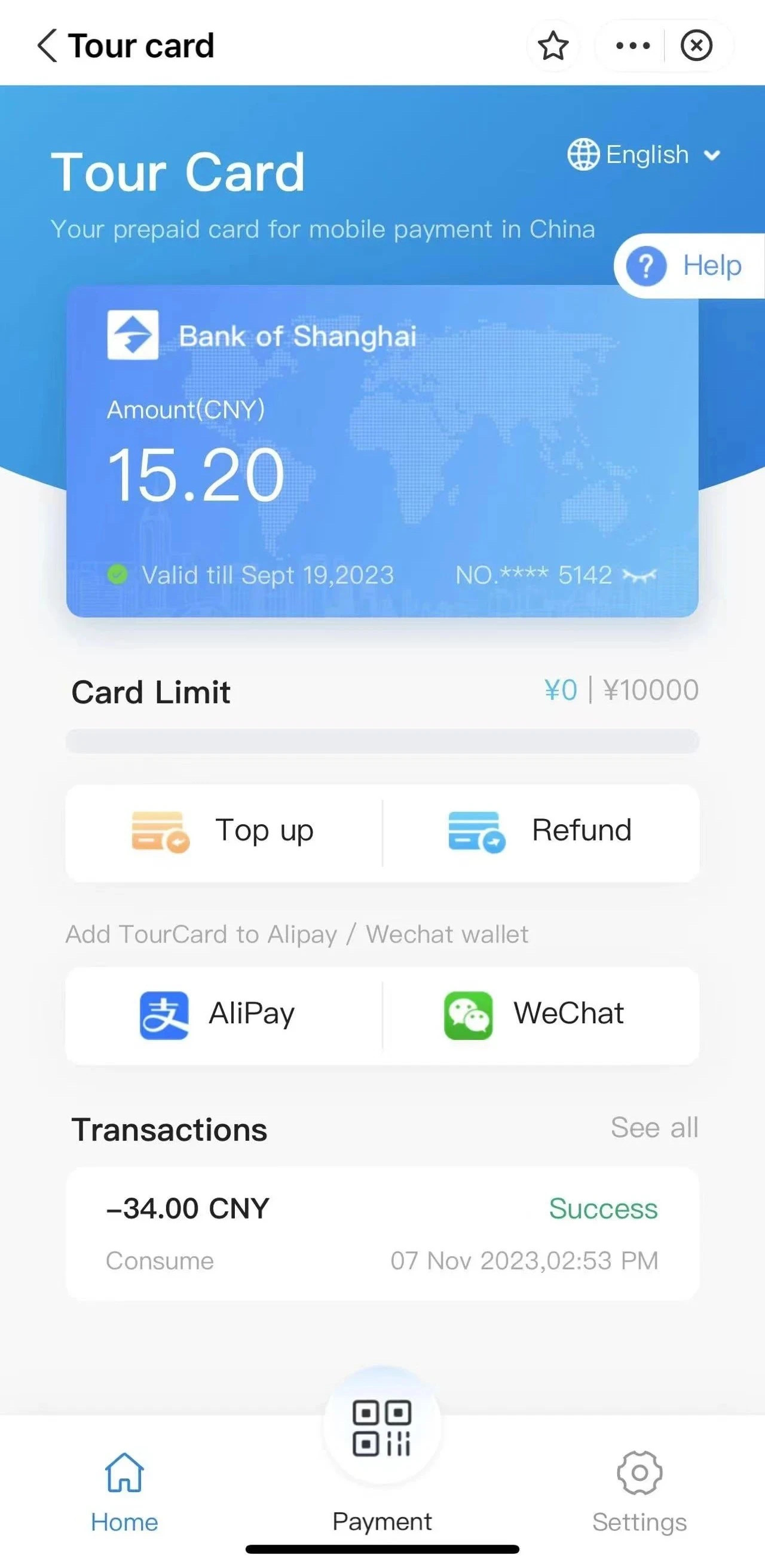Open the Help button
This screenshot has height=1568, width=765.
[x=688, y=265]
